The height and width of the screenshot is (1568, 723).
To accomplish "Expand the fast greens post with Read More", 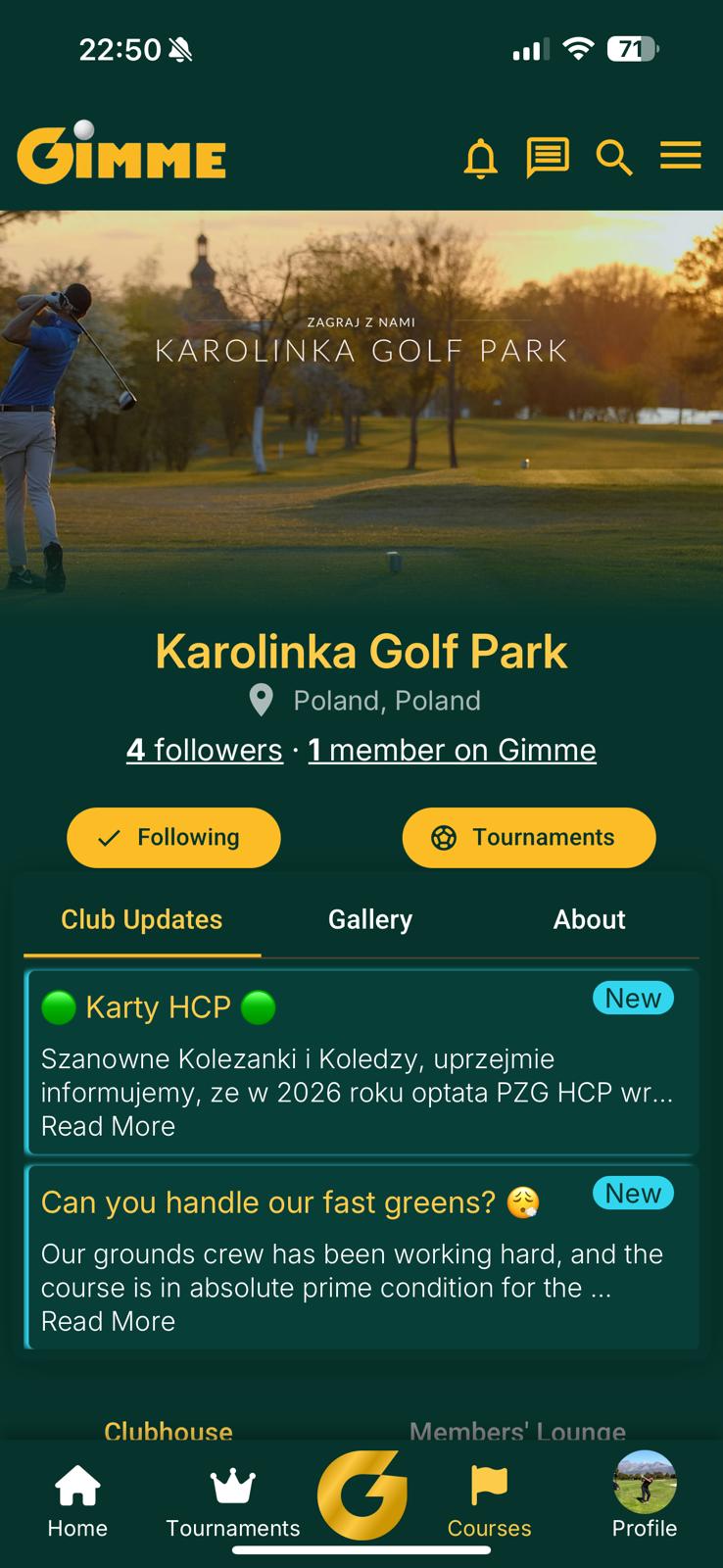I will [108, 1320].
